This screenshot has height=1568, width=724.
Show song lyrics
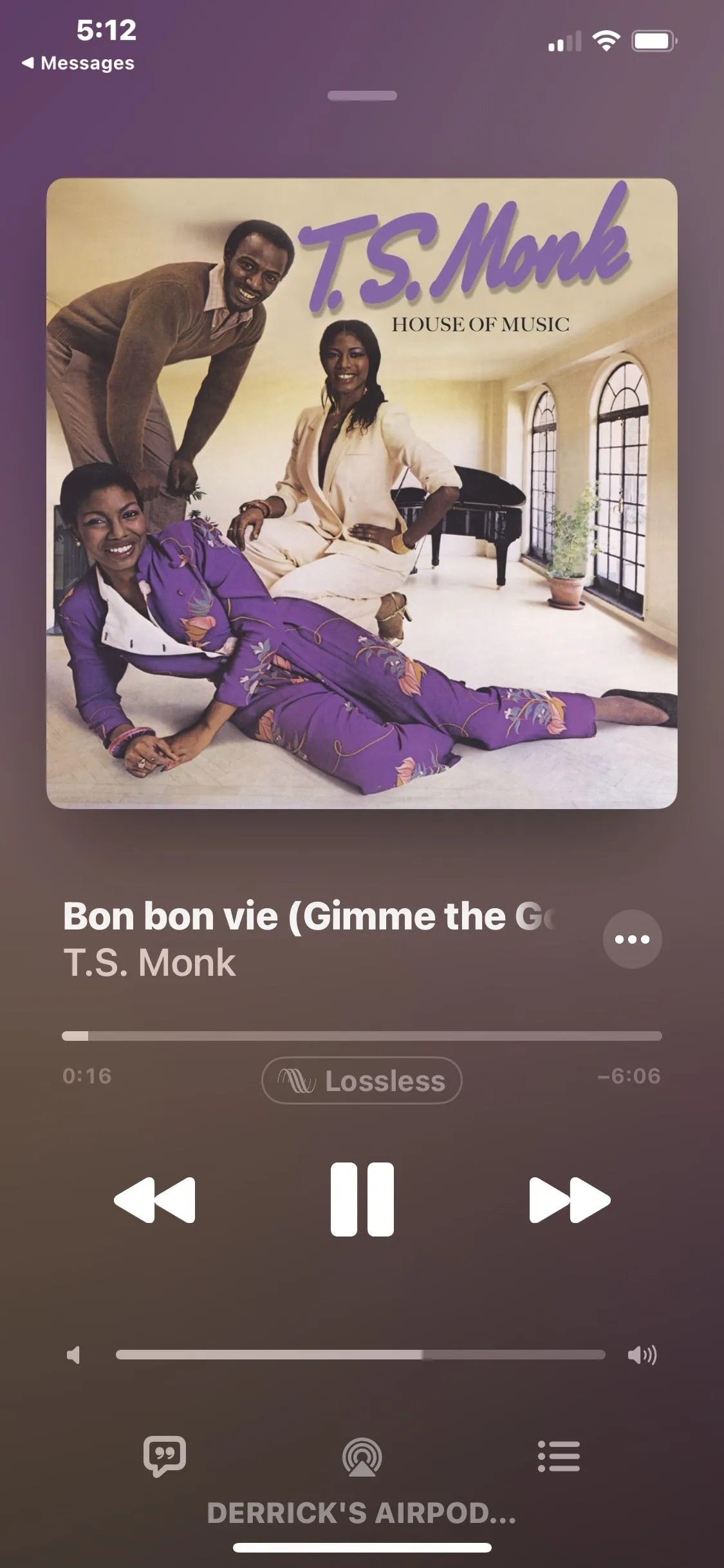165,1455
